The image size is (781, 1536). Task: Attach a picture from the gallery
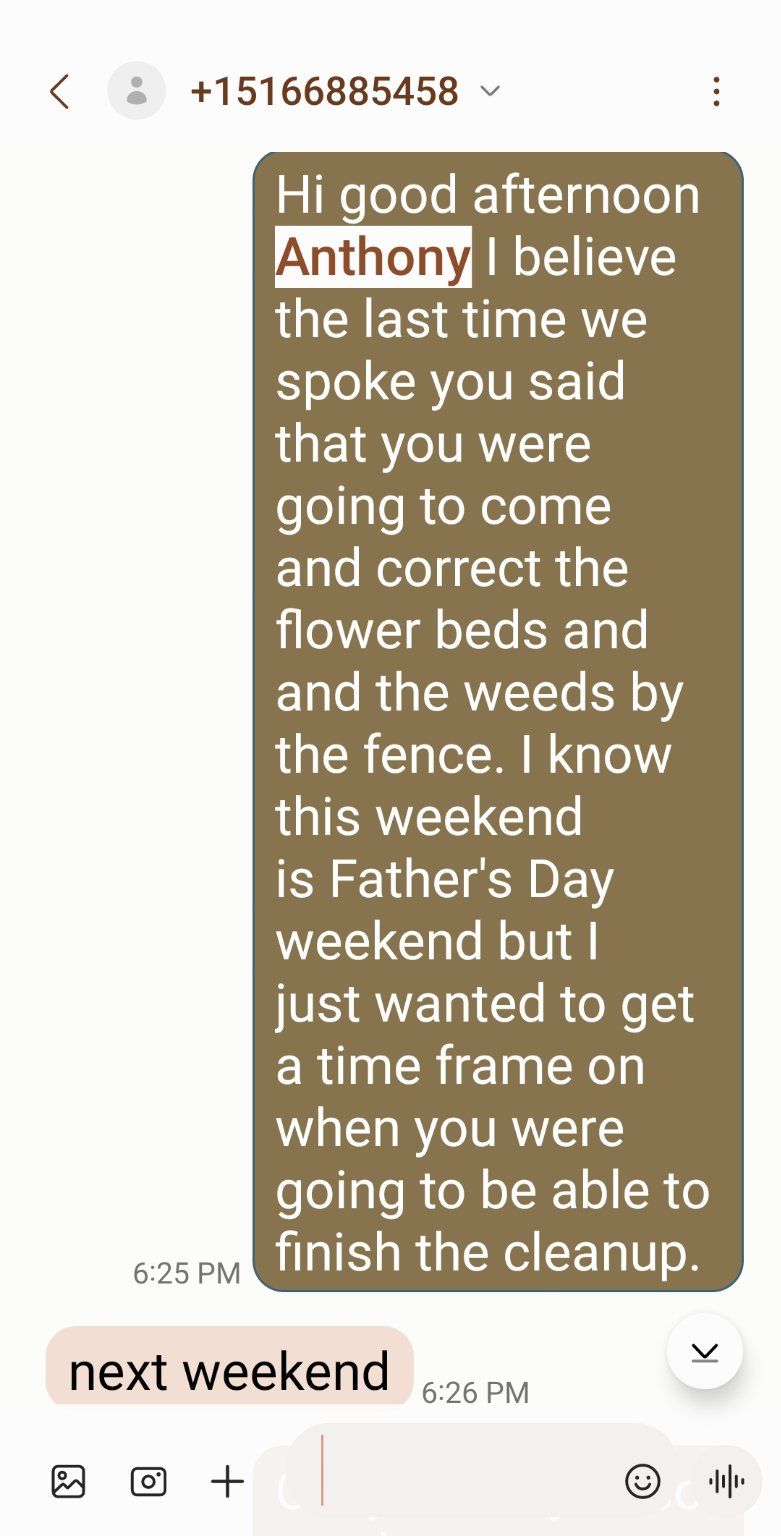(x=68, y=1481)
